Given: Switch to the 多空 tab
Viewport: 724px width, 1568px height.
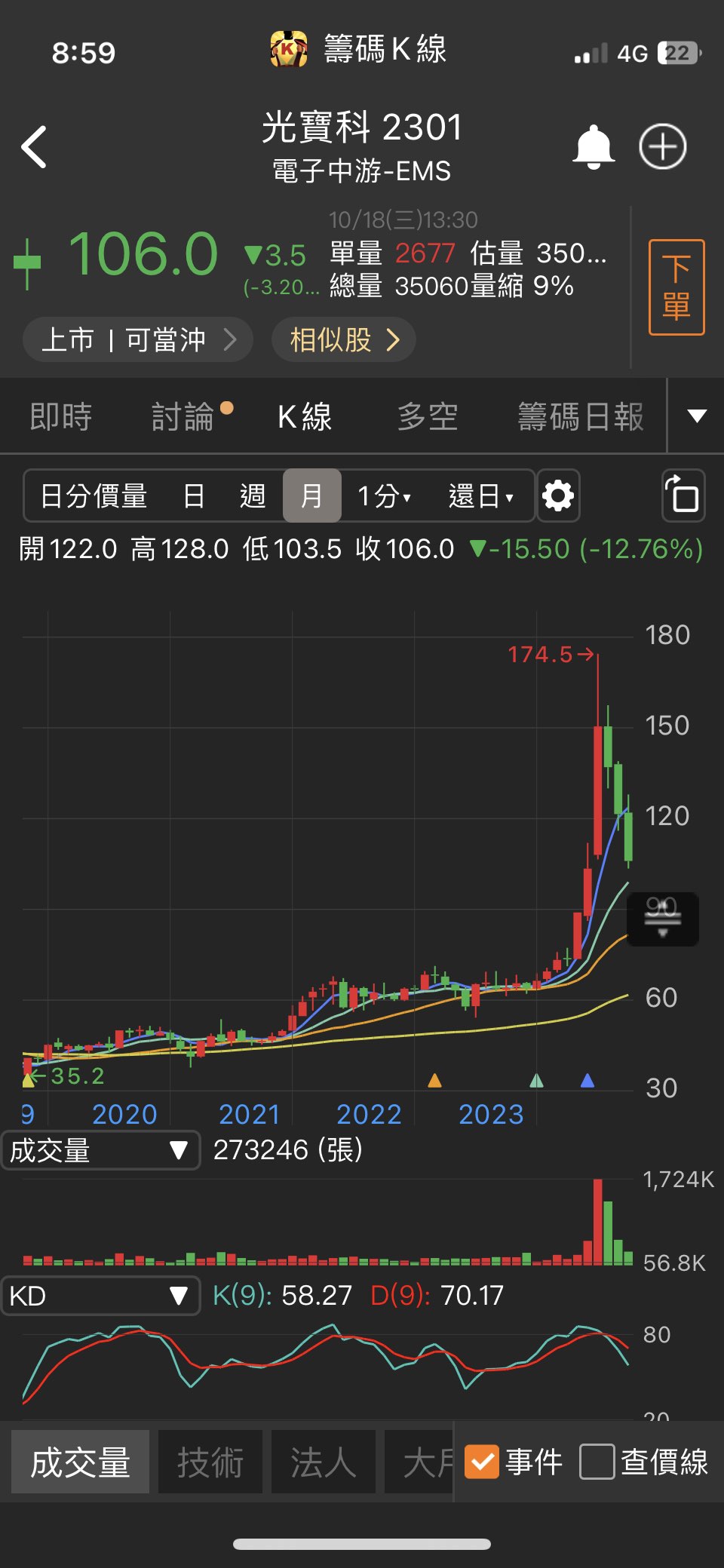Looking at the screenshot, I should (x=428, y=416).
